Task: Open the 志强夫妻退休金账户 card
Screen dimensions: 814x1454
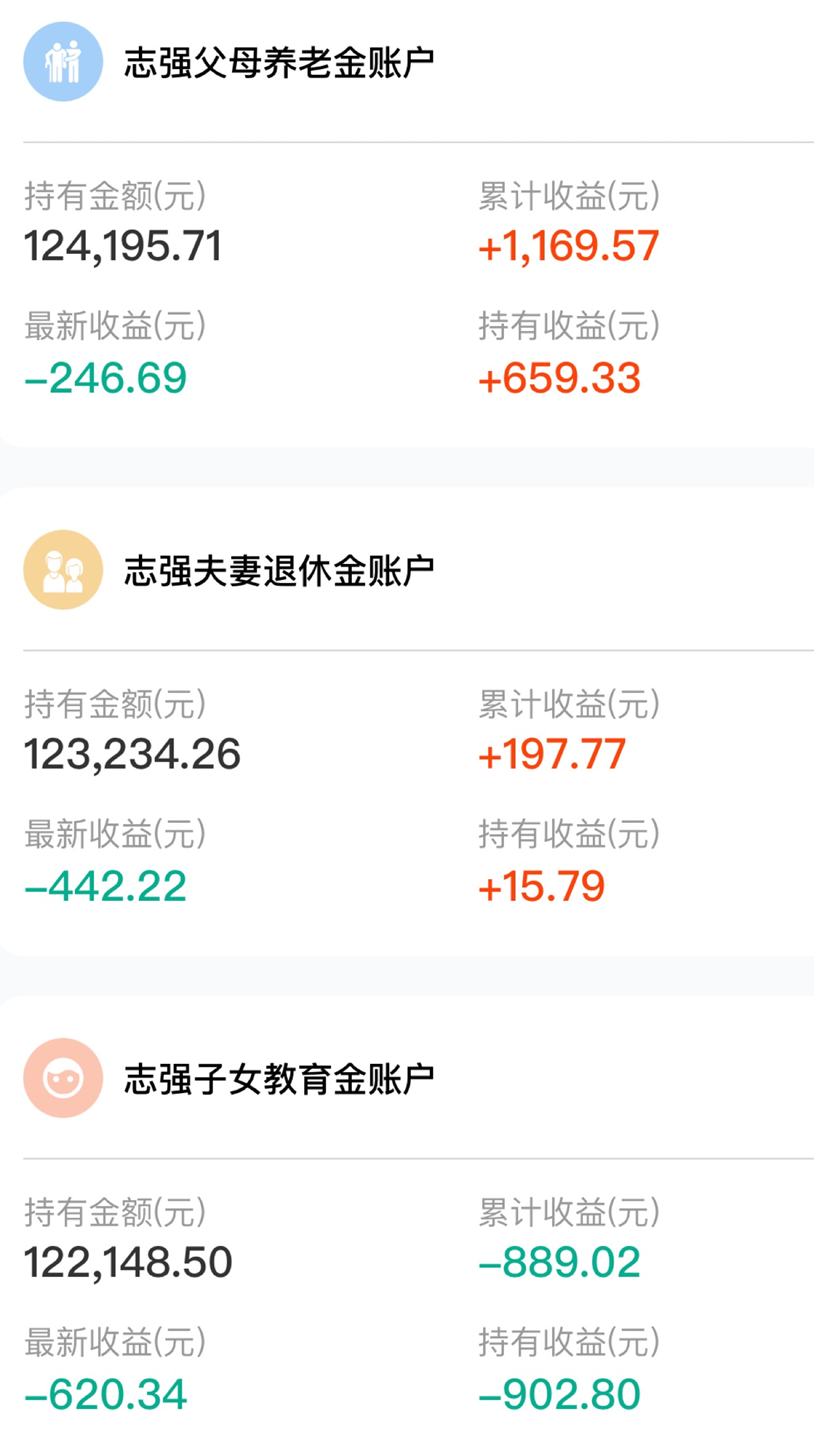Action: (x=280, y=571)
